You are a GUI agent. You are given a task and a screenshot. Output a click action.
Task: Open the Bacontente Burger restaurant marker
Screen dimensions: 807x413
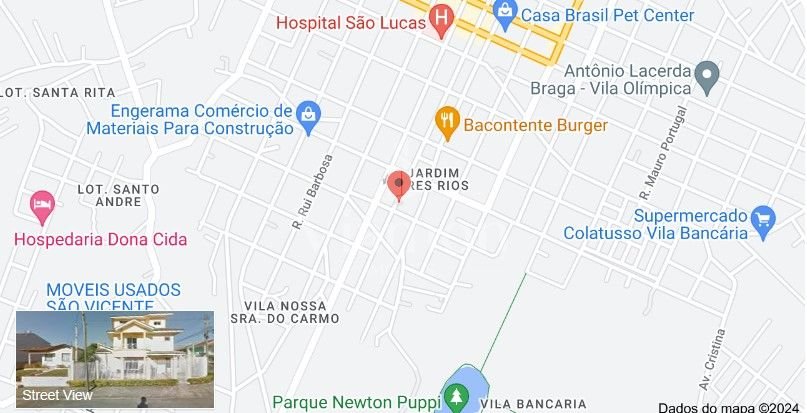[447, 124]
